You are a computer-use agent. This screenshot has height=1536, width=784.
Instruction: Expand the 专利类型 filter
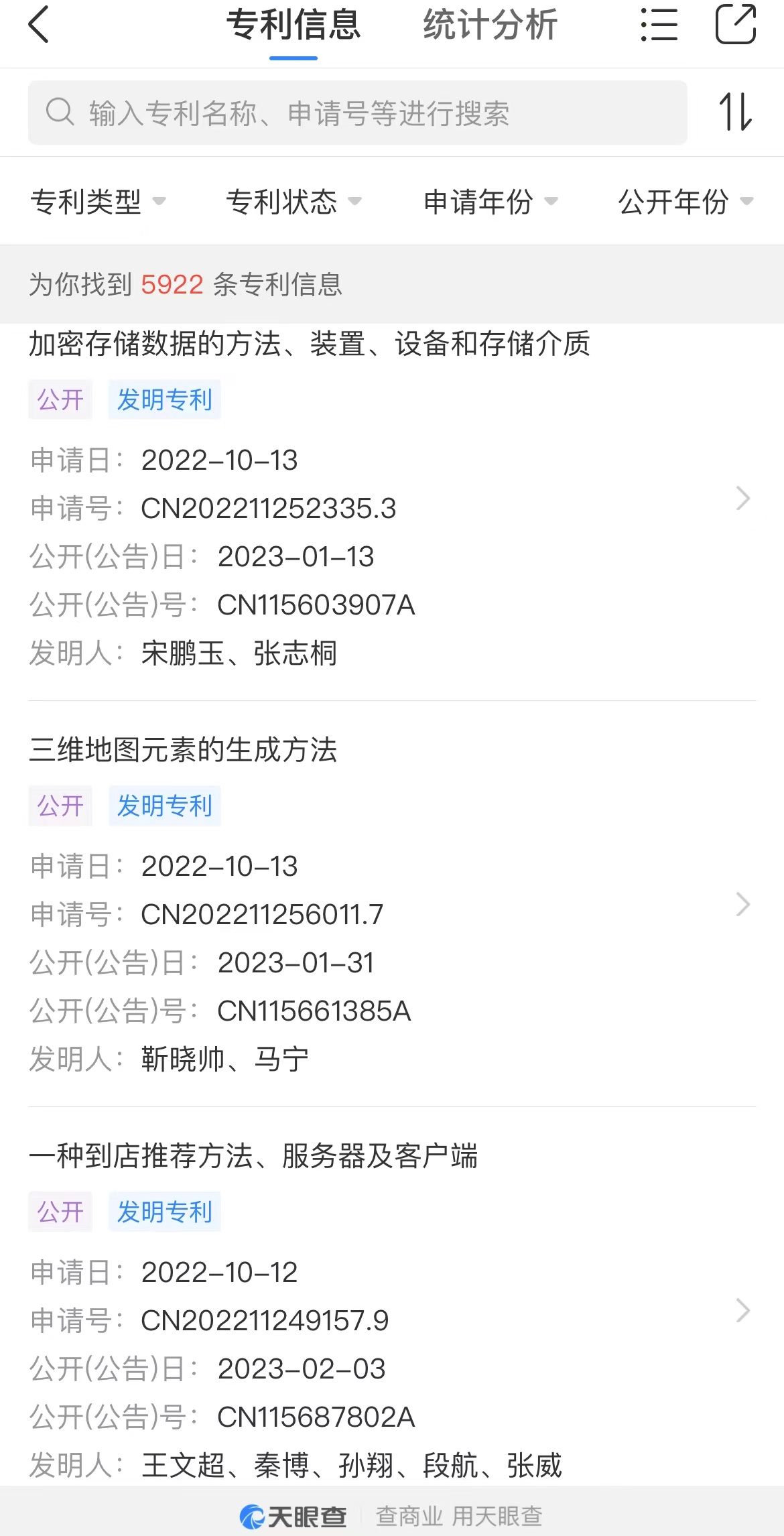[98, 201]
